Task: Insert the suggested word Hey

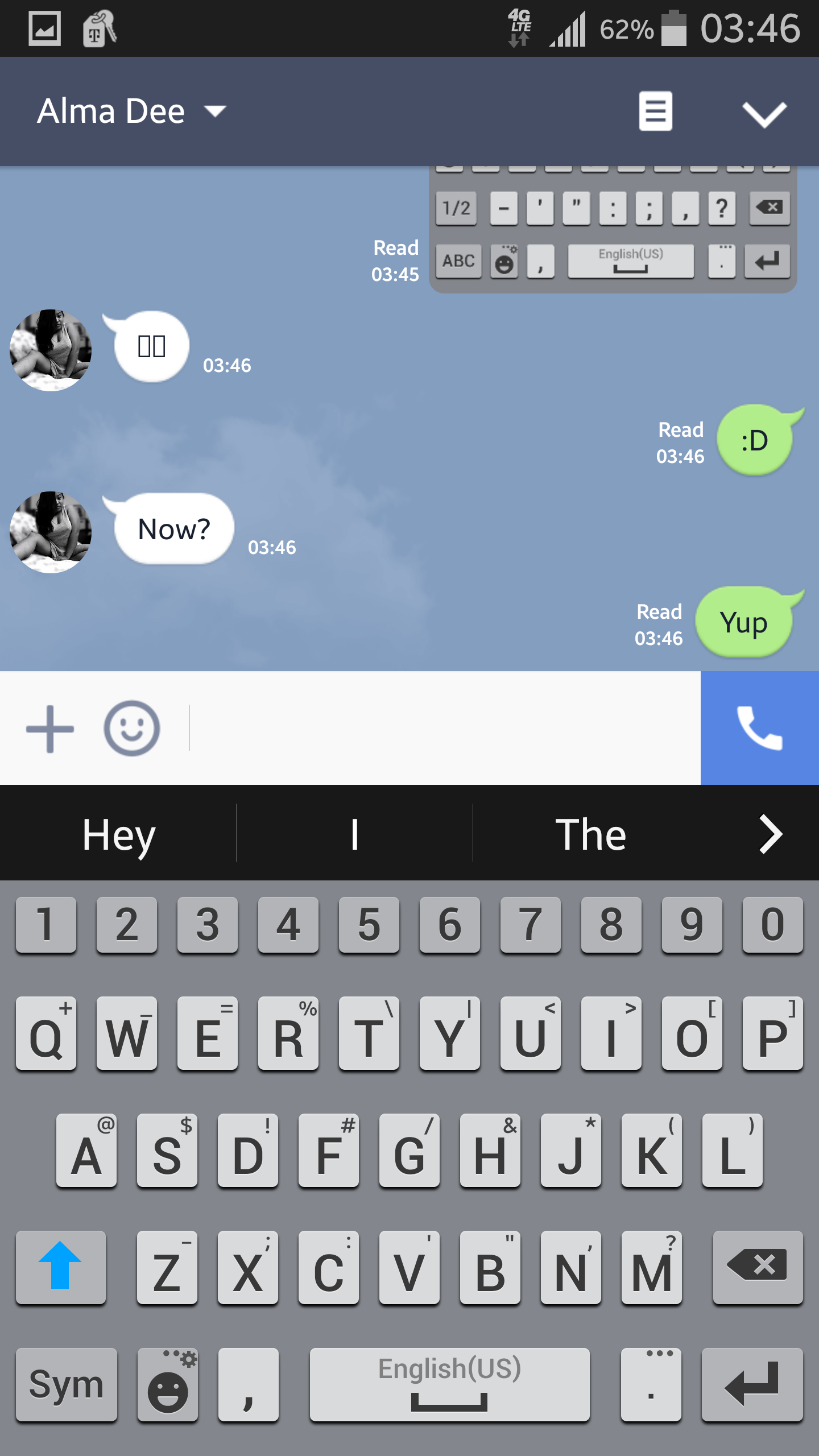Action: point(118,834)
